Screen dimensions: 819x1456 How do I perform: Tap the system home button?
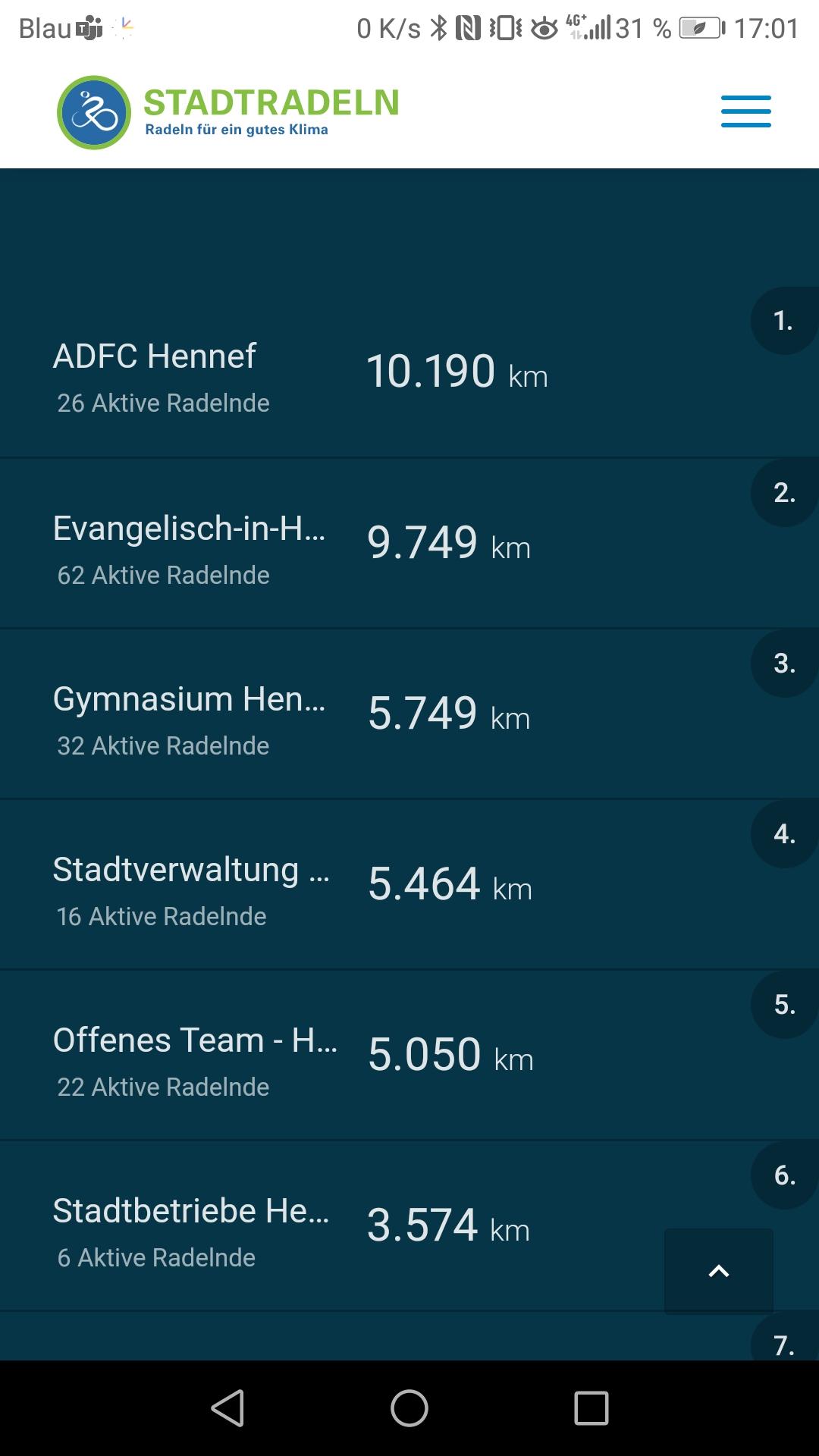click(x=409, y=1408)
